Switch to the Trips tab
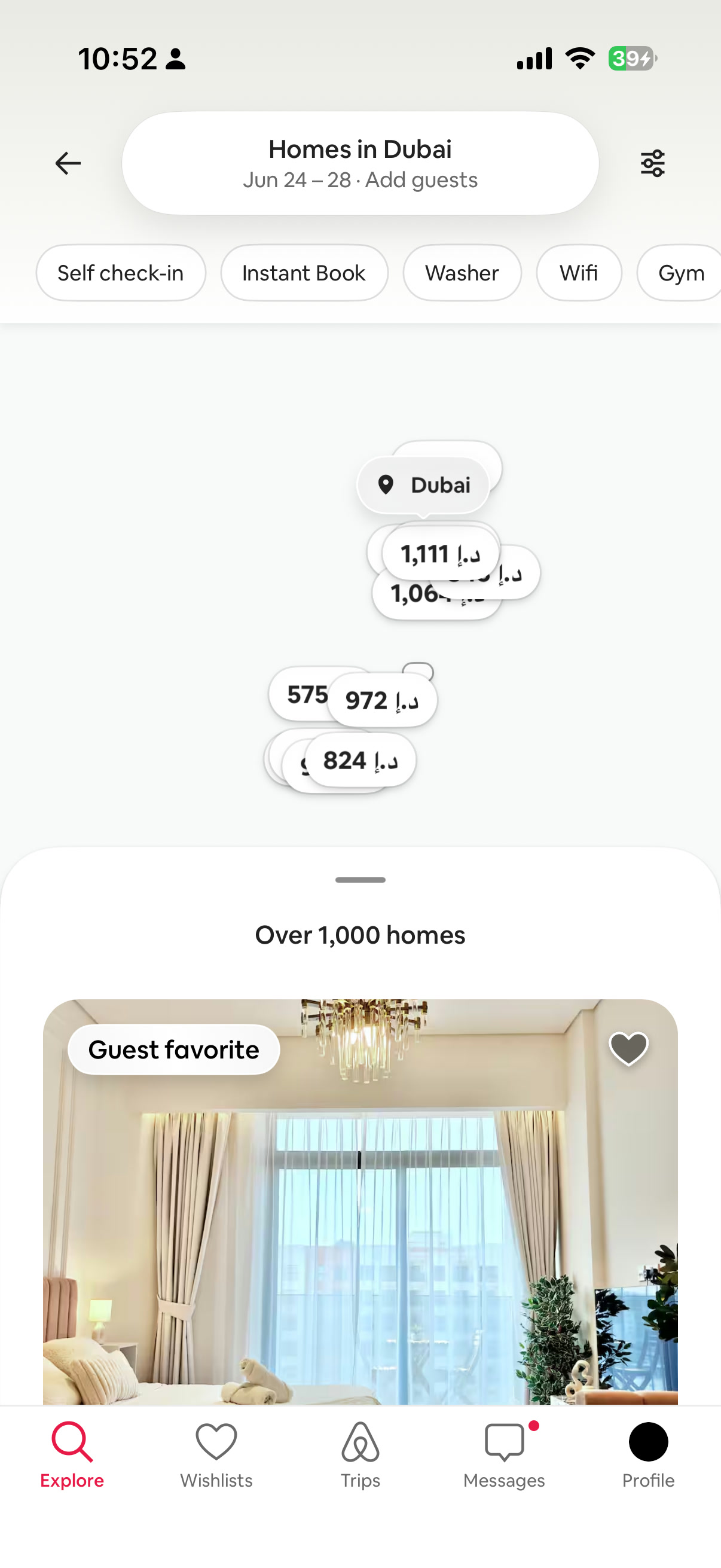 point(360,1455)
